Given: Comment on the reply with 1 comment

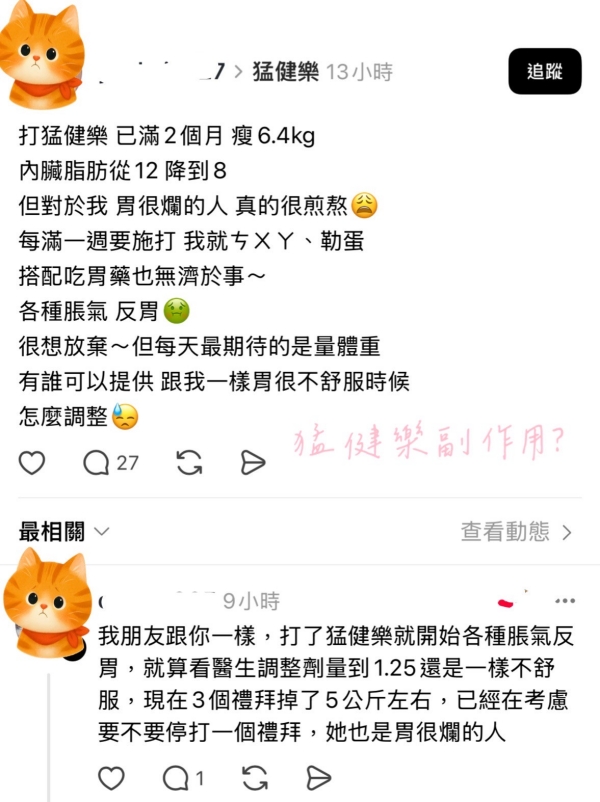Looking at the screenshot, I should pyautogui.click(x=183, y=777).
